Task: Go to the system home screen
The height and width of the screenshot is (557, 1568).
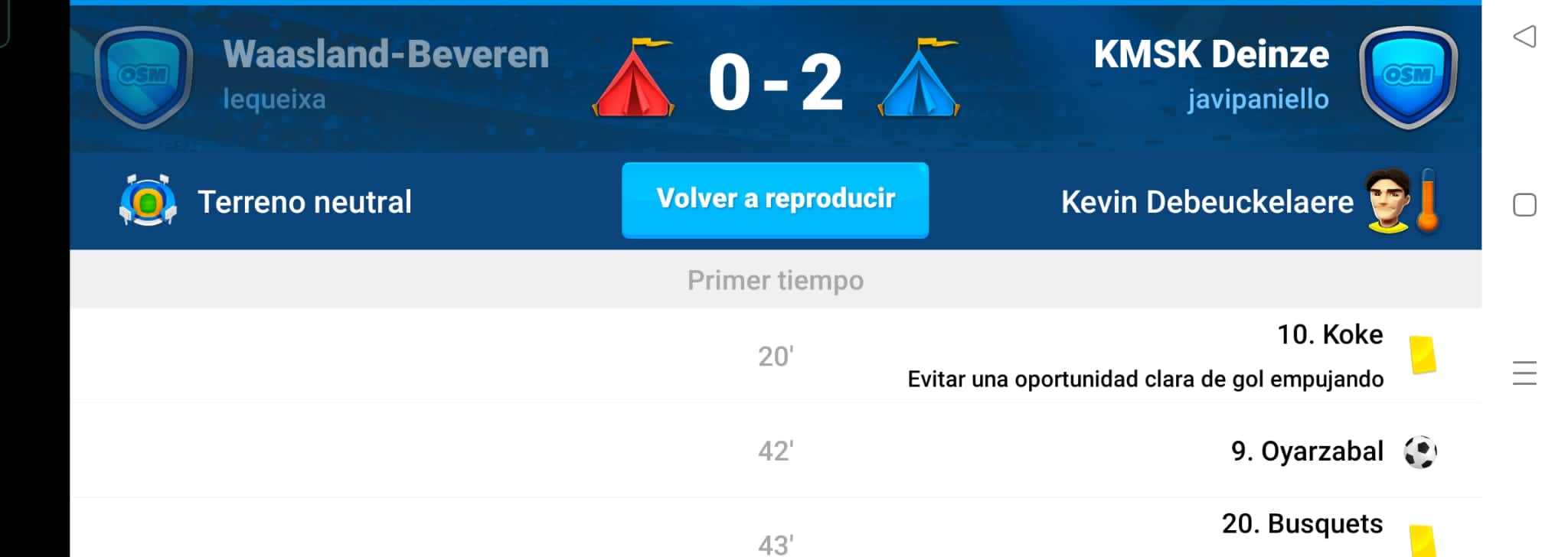Action: [x=1524, y=205]
